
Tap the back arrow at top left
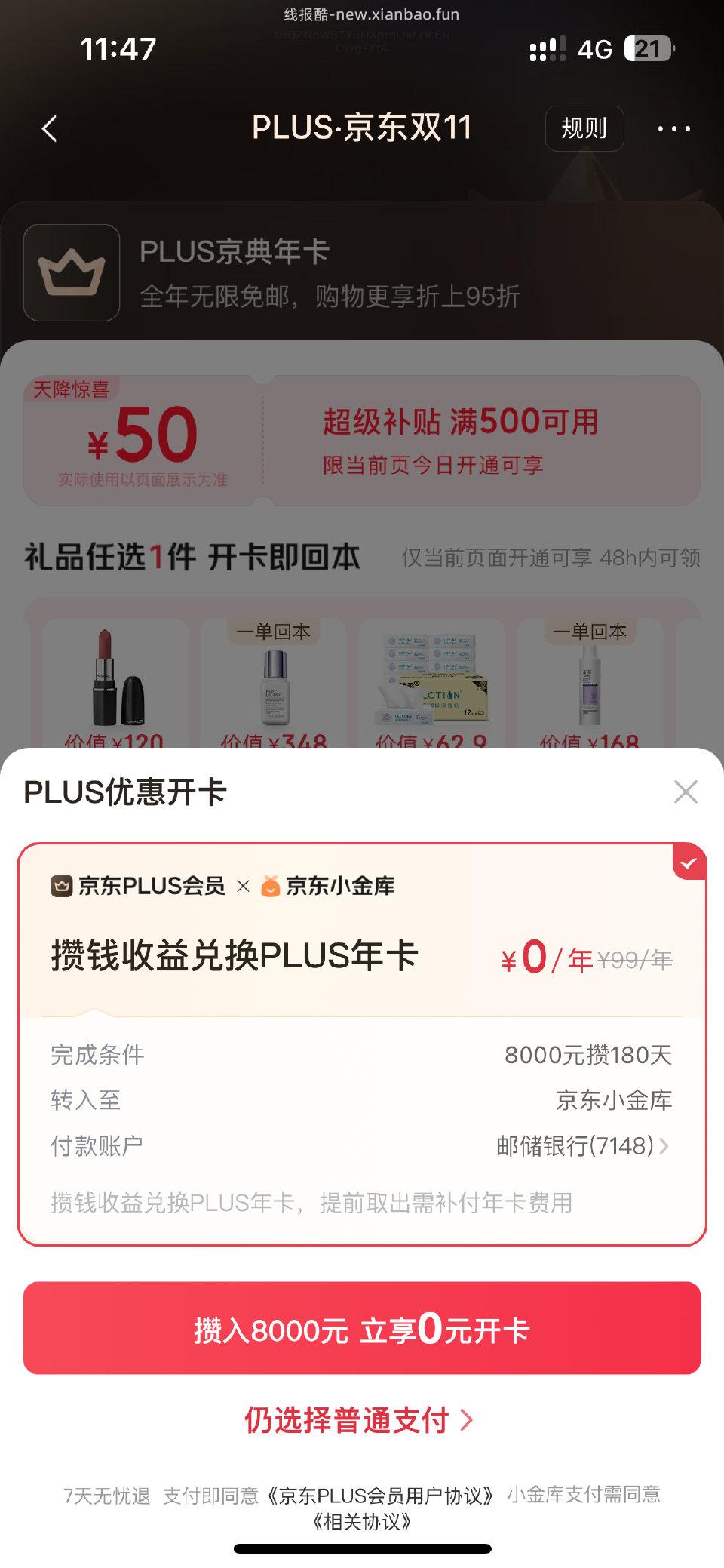tap(48, 128)
